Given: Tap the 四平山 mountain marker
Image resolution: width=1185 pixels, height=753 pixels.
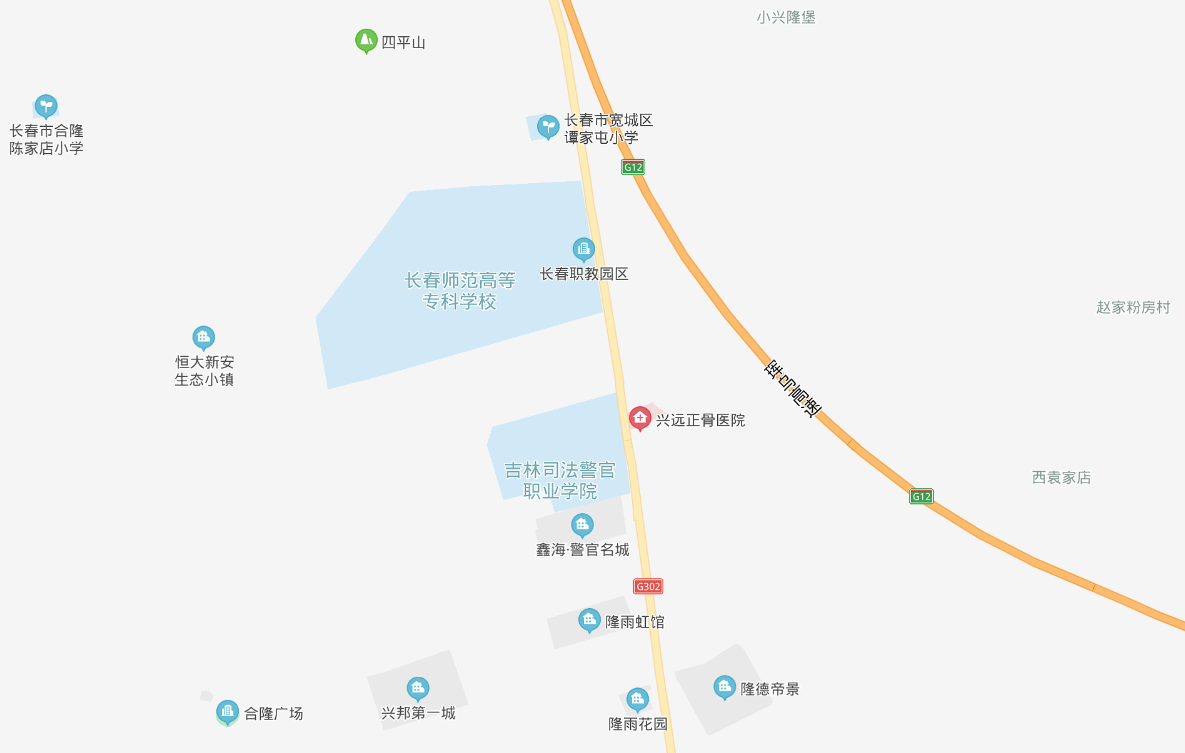Looking at the screenshot, I should click(x=366, y=41).
